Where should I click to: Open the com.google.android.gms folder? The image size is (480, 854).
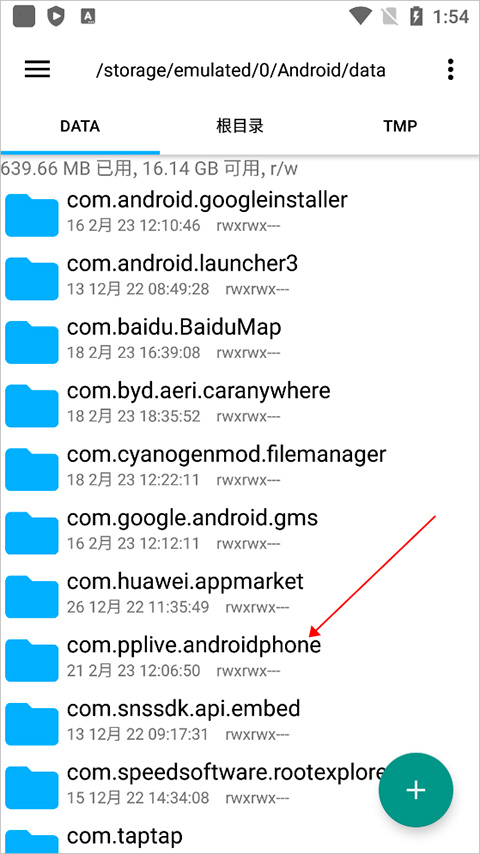tap(240, 528)
